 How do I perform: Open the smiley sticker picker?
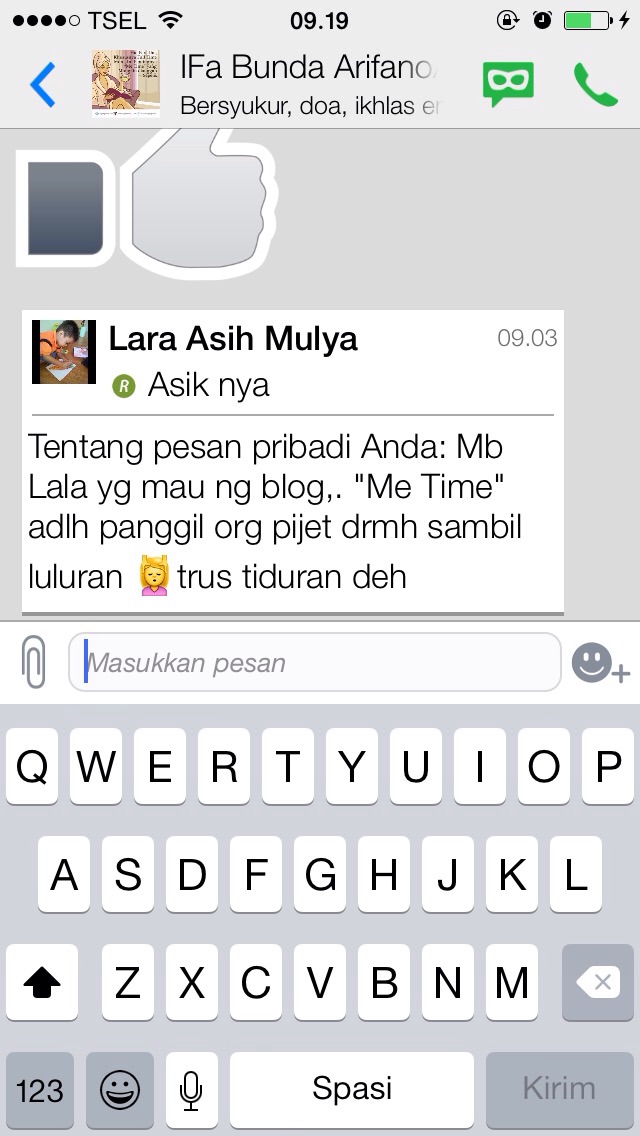point(600,663)
